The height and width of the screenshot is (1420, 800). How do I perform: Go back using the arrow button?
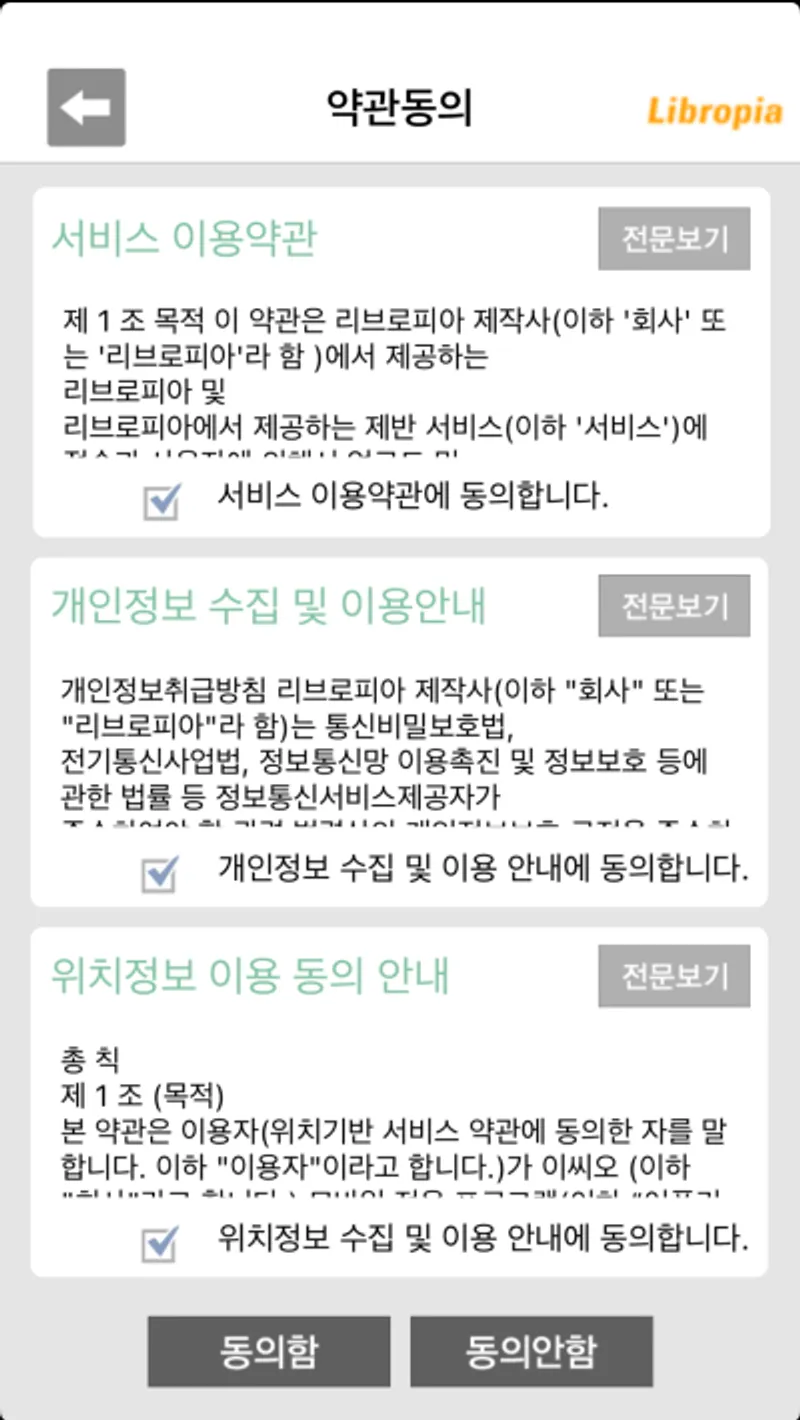point(86,108)
